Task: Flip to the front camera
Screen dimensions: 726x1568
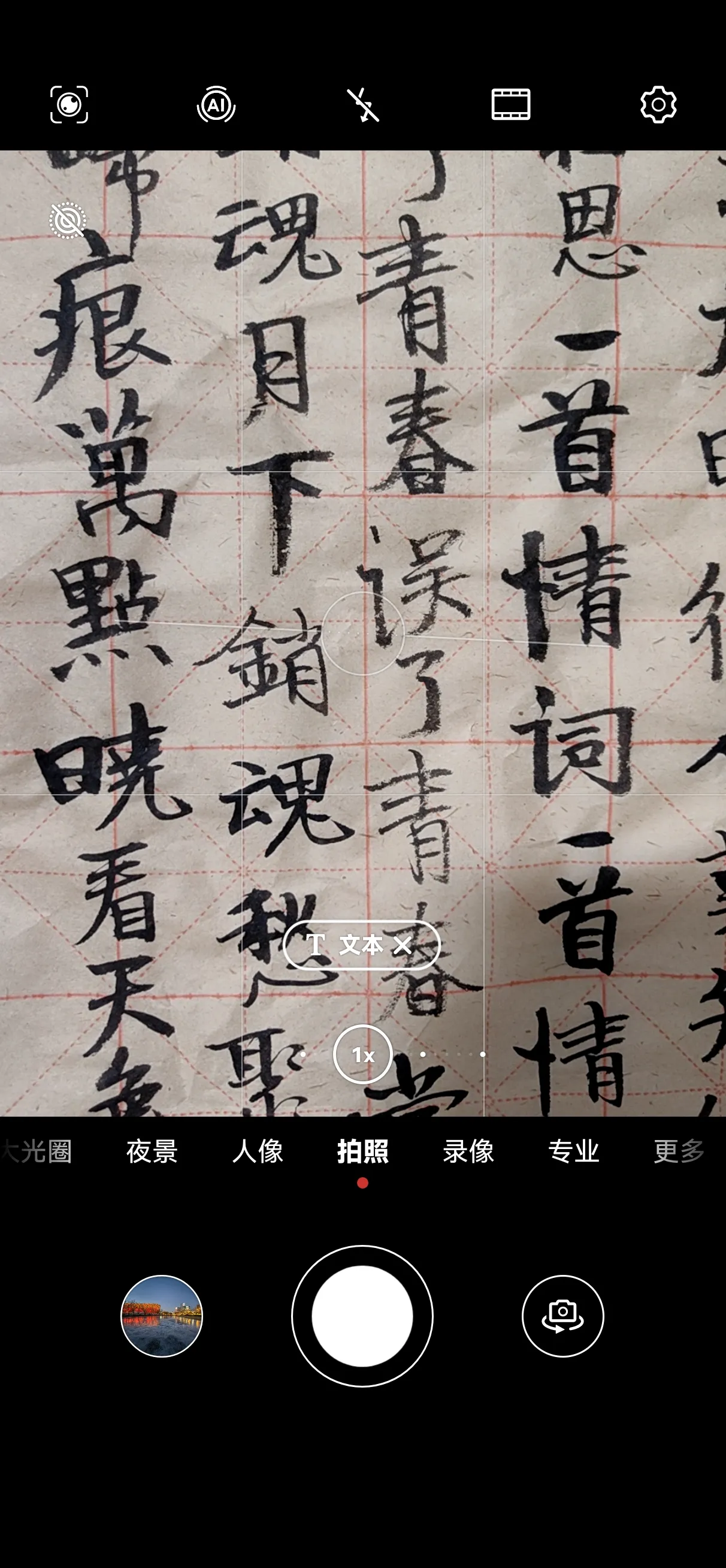Action: pos(562,1316)
